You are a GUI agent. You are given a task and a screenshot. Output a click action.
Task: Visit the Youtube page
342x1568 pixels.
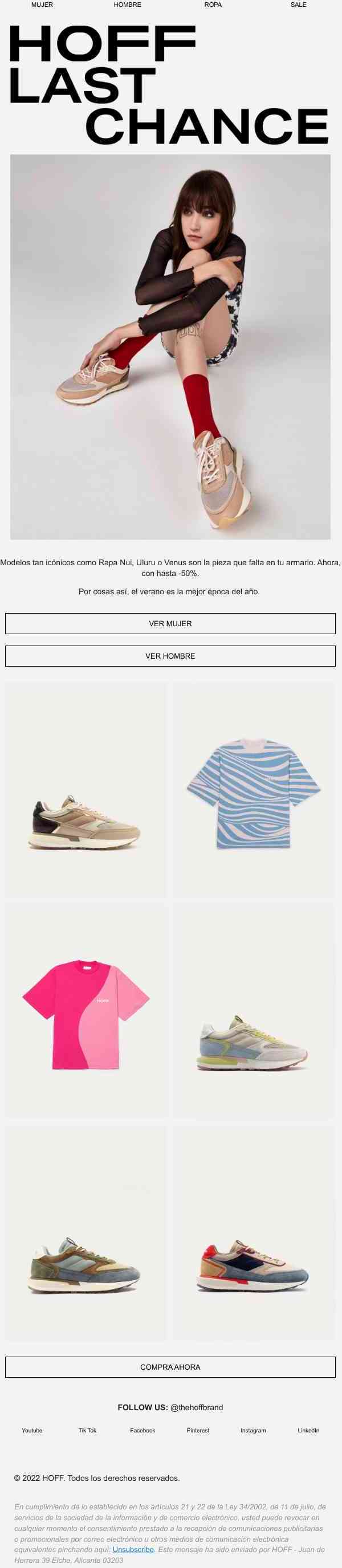tap(32, 1431)
